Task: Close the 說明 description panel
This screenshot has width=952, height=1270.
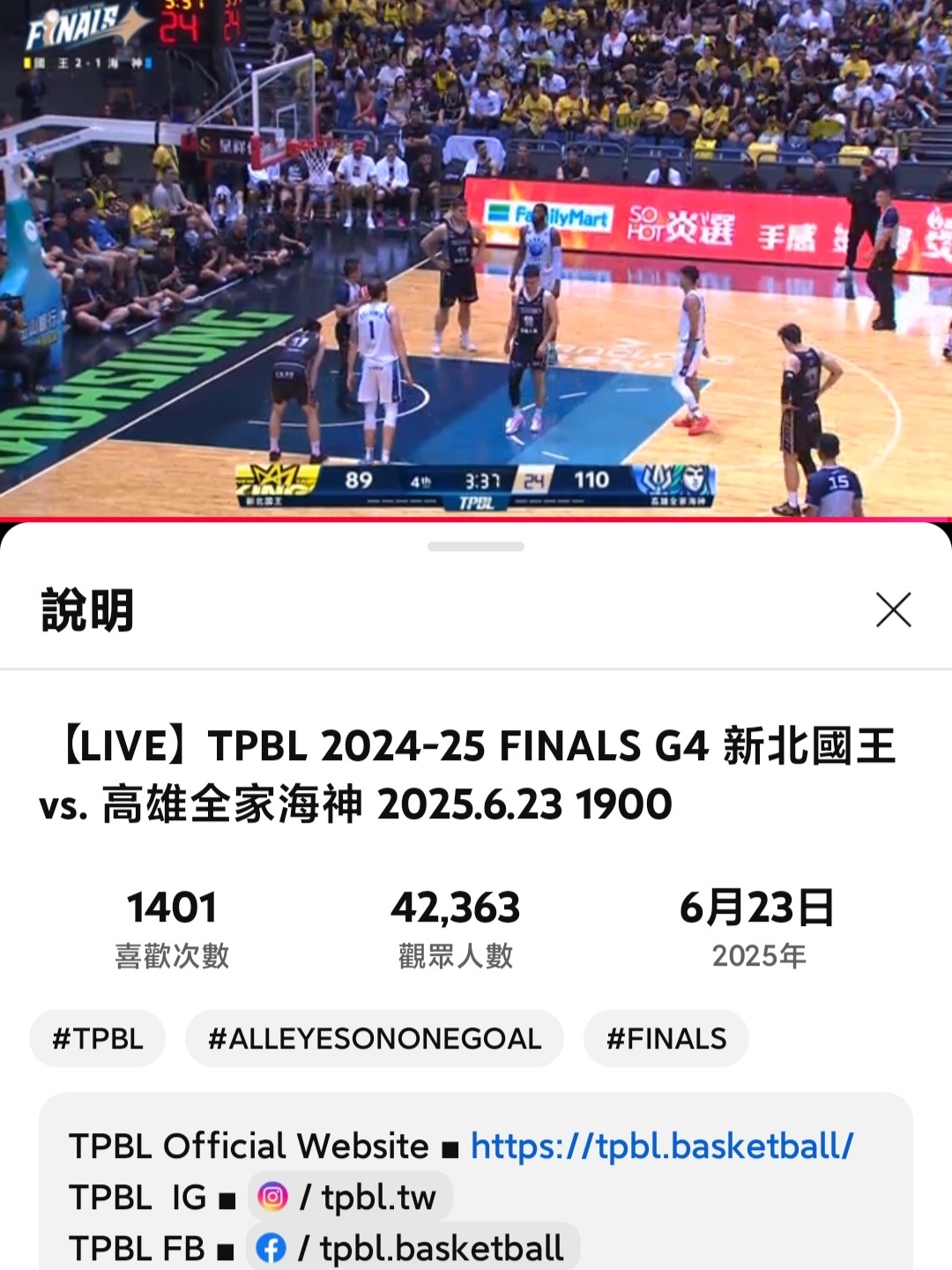Action: coord(893,609)
